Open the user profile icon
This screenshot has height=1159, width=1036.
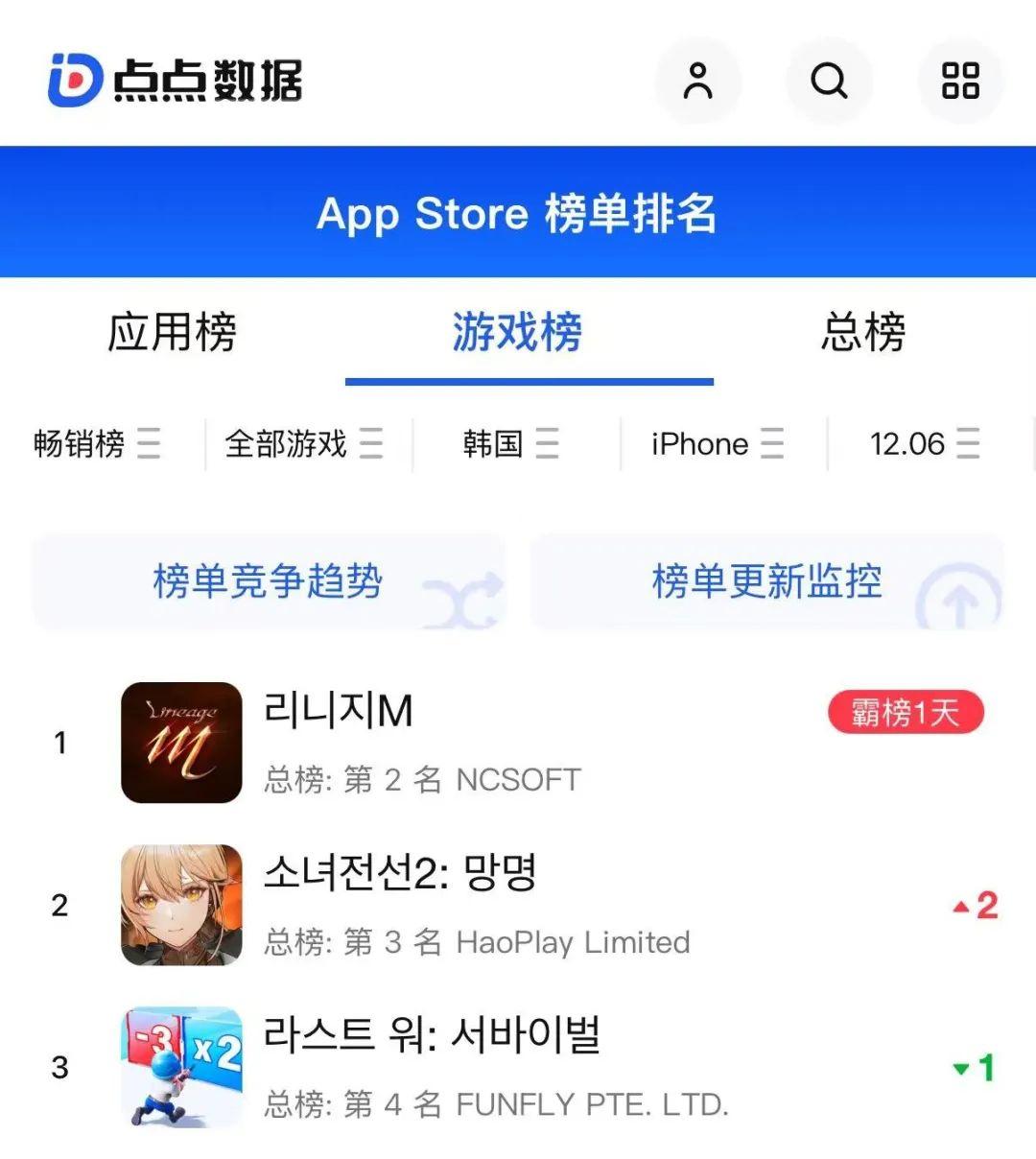tap(697, 81)
